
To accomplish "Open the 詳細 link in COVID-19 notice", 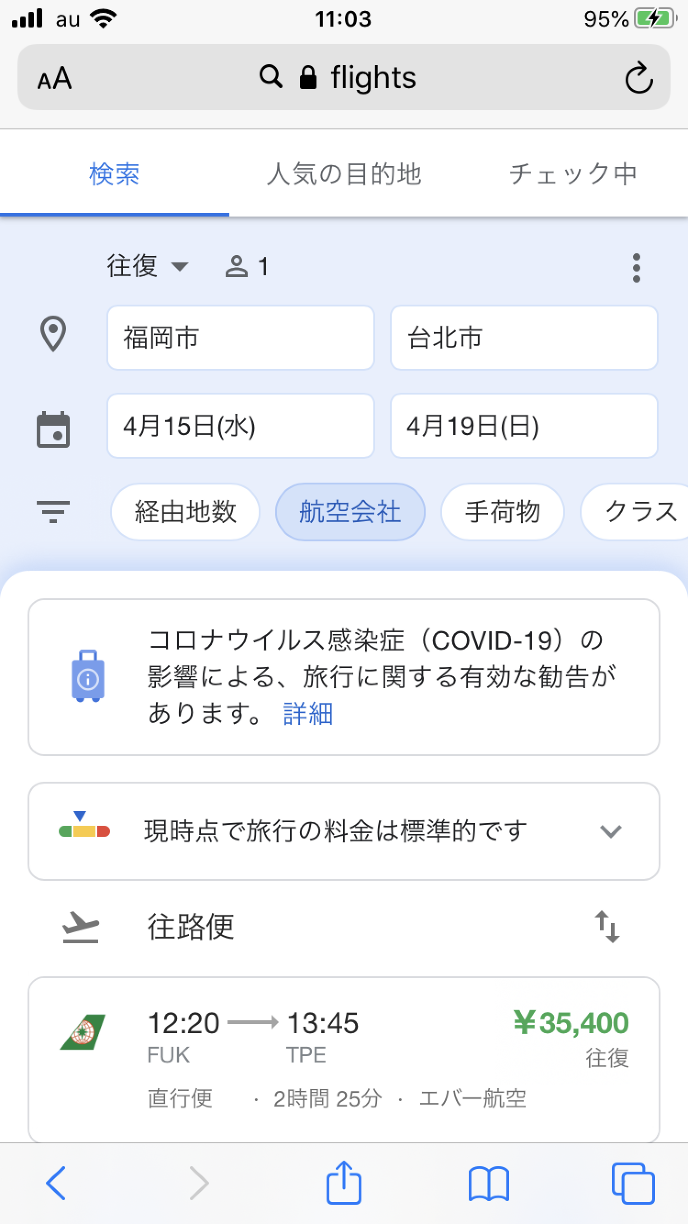I will tap(308, 714).
